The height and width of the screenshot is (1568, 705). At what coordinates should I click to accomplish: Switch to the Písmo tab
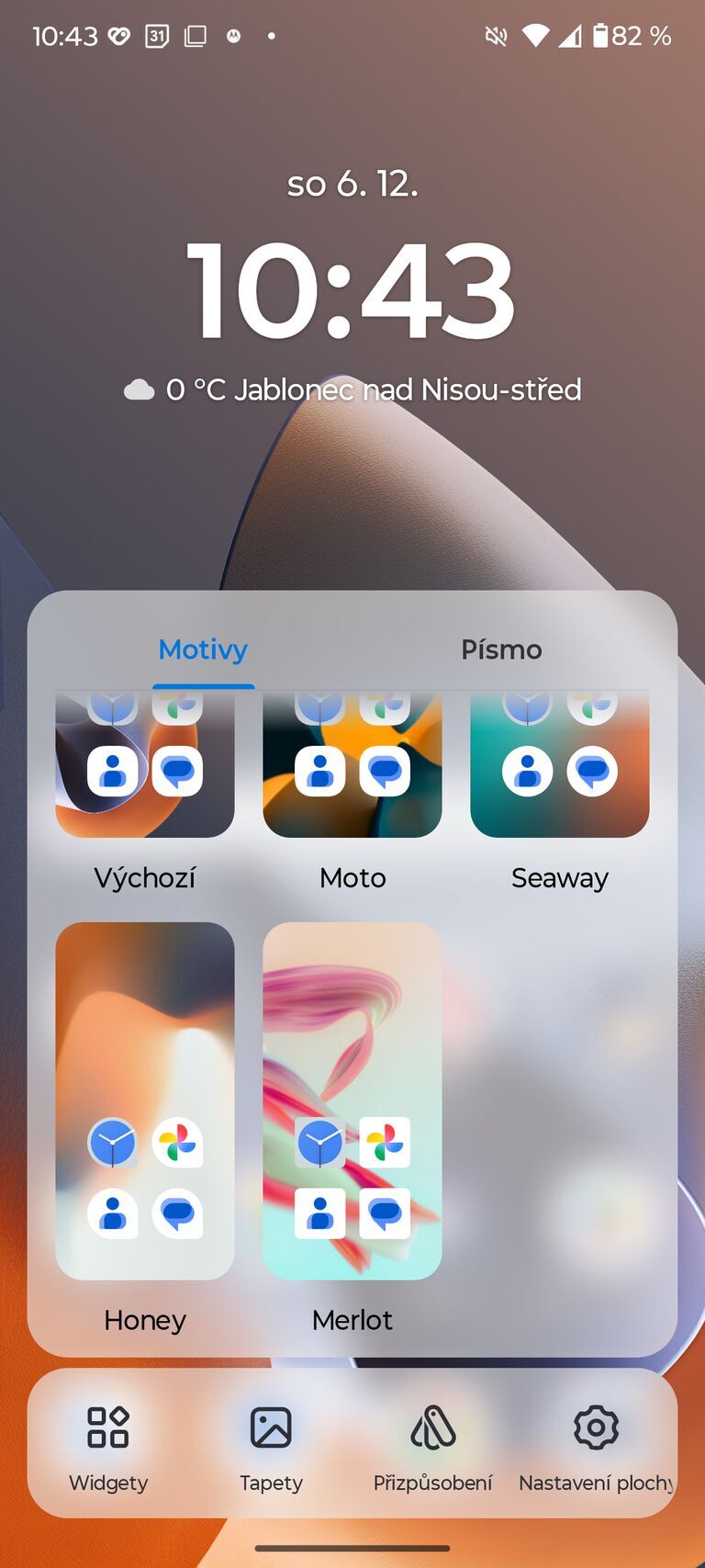point(501,649)
